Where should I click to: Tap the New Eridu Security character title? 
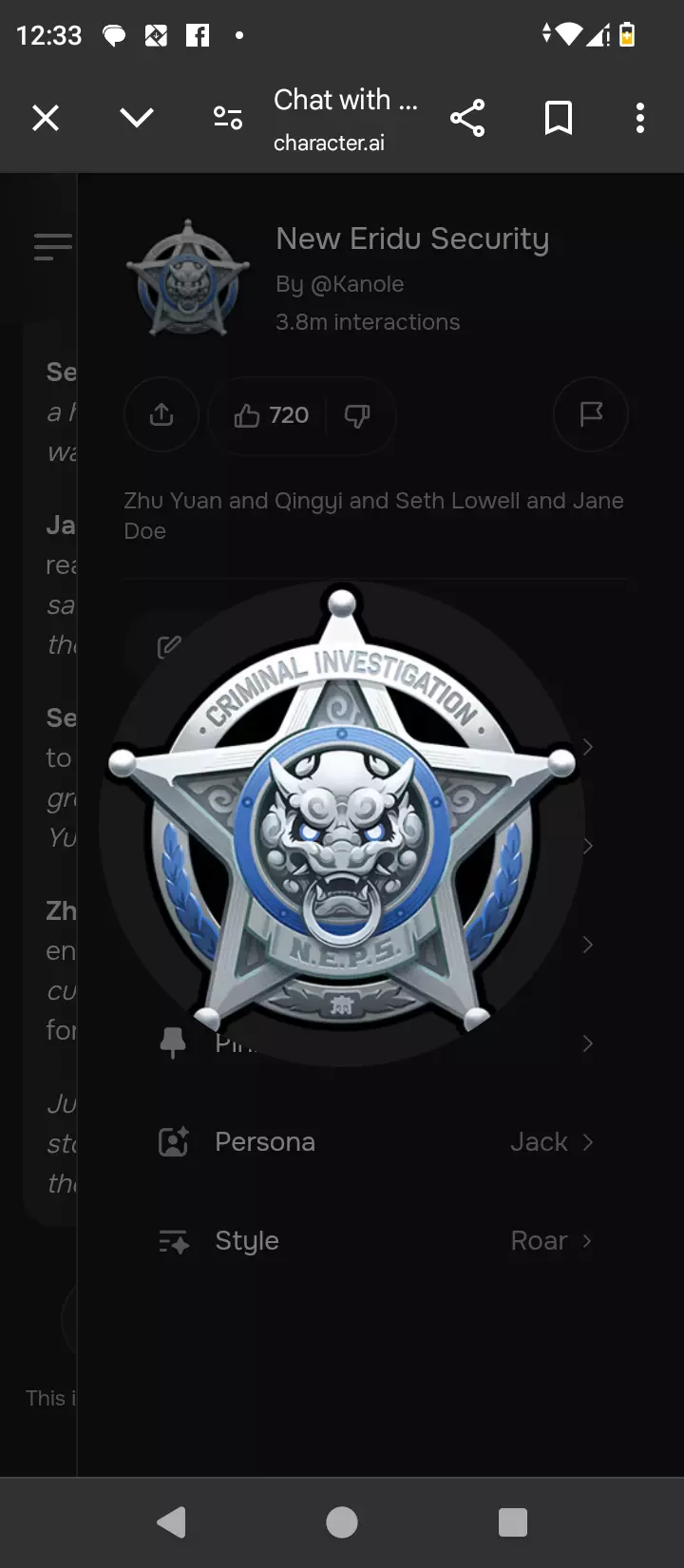point(412,239)
